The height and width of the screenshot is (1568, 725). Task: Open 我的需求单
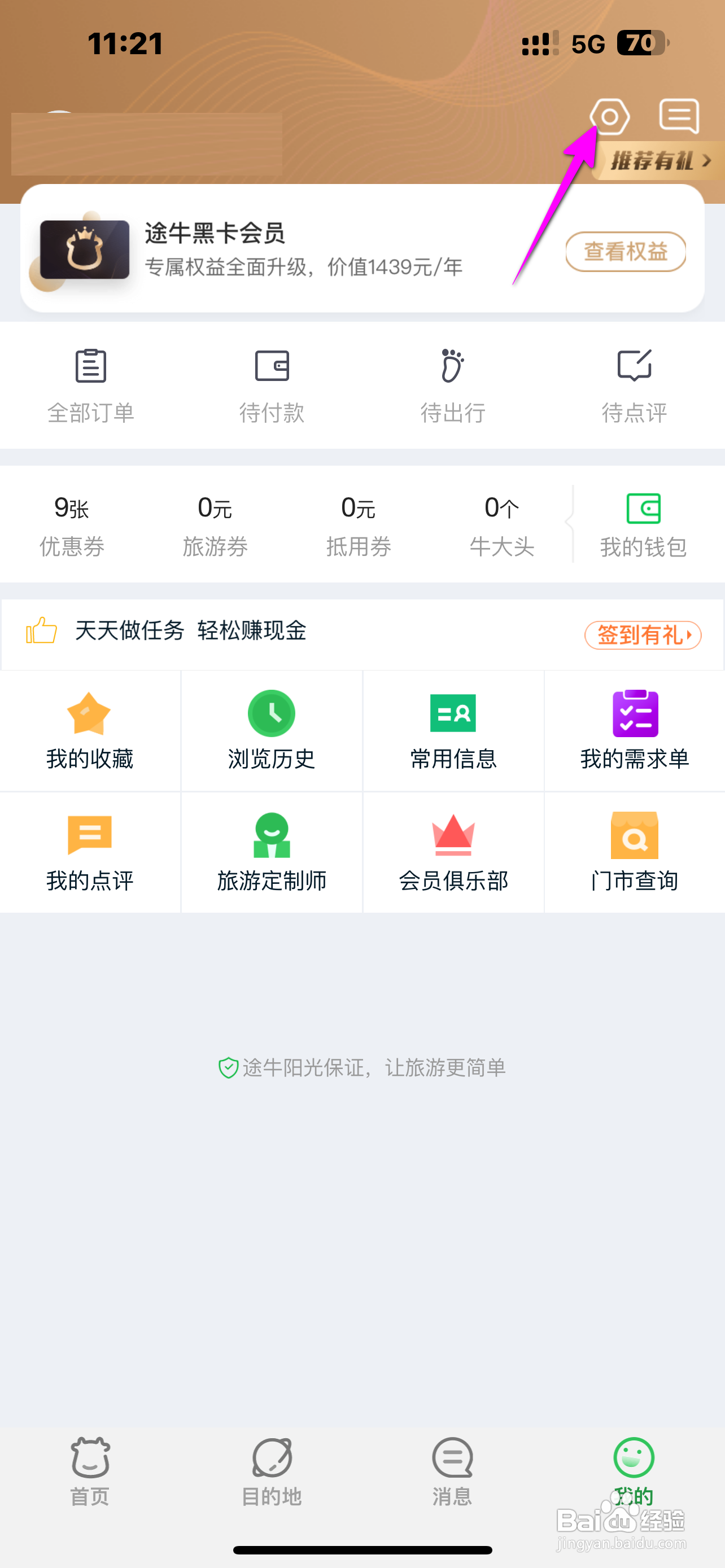(635, 731)
